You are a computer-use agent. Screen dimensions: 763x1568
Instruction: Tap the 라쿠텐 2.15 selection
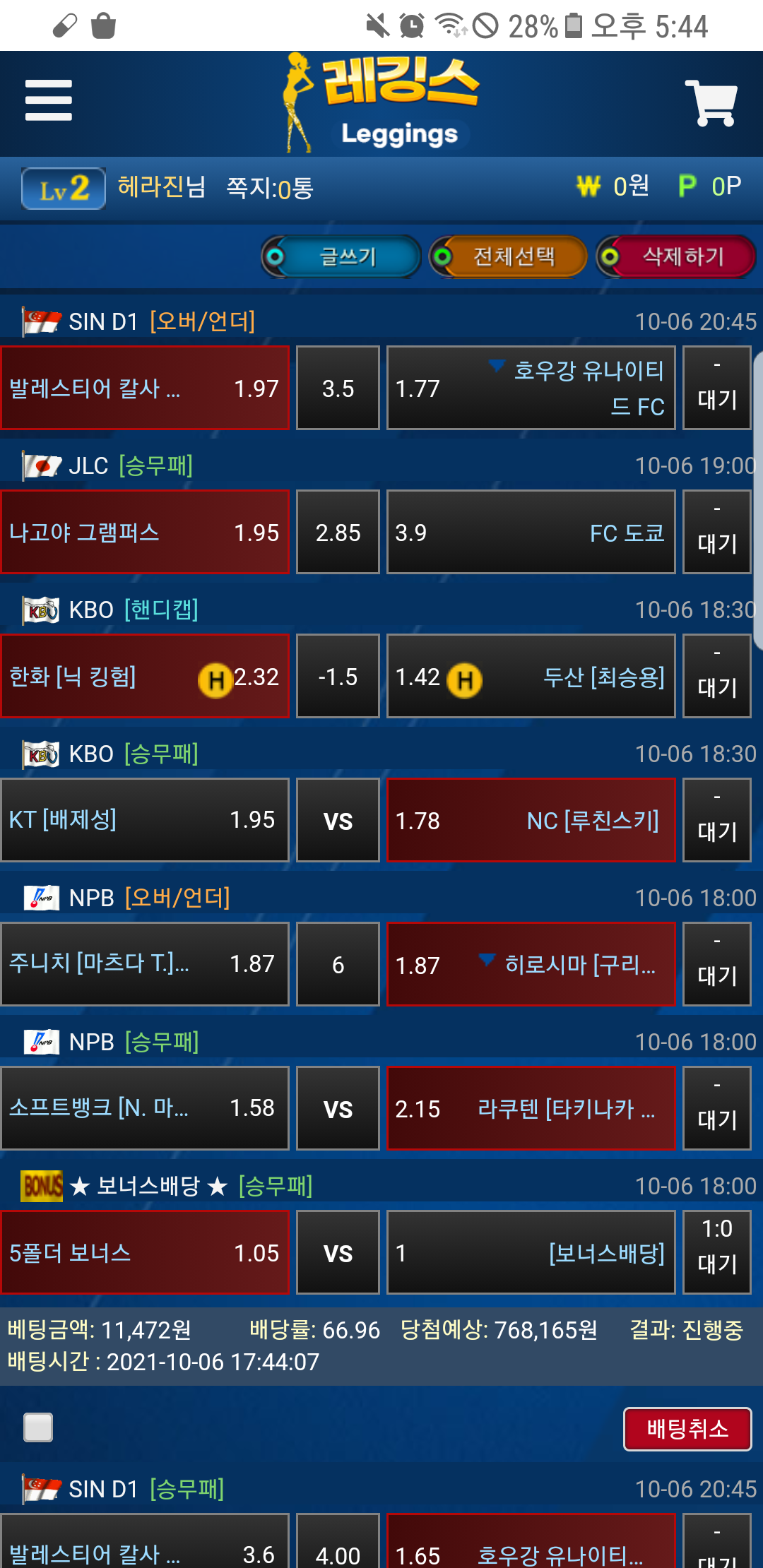click(531, 1108)
